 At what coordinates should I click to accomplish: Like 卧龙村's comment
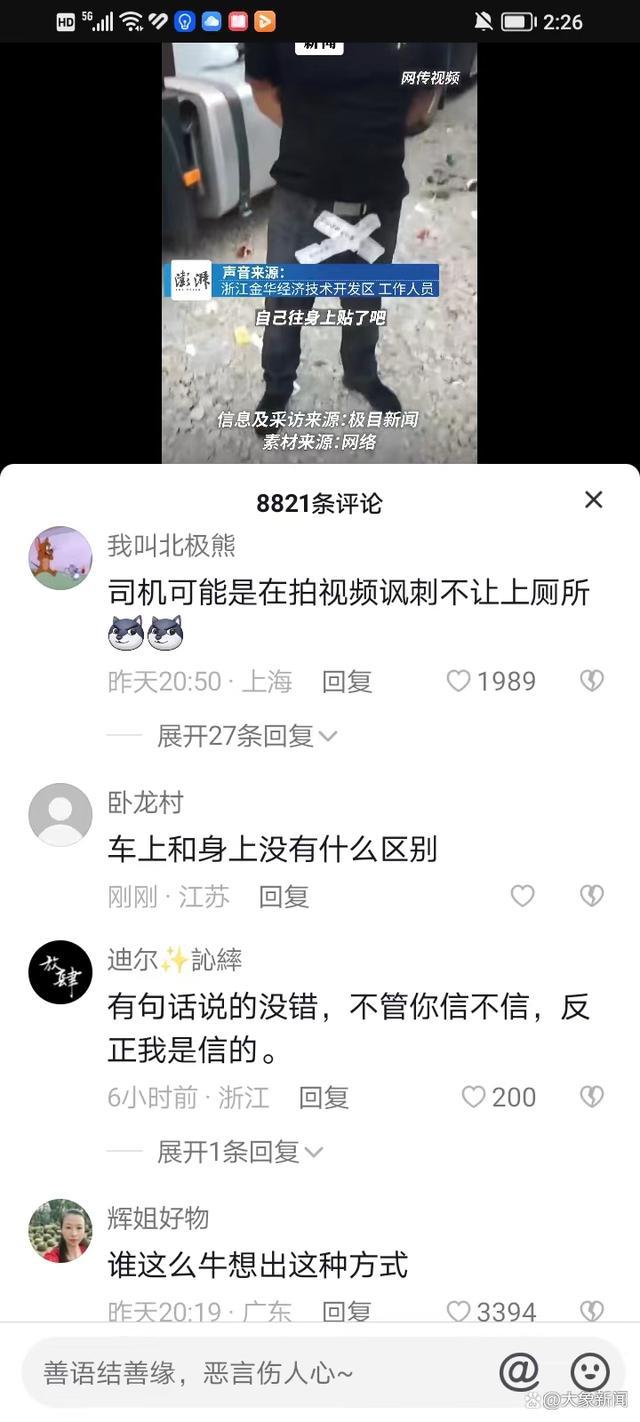tap(522, 896)
